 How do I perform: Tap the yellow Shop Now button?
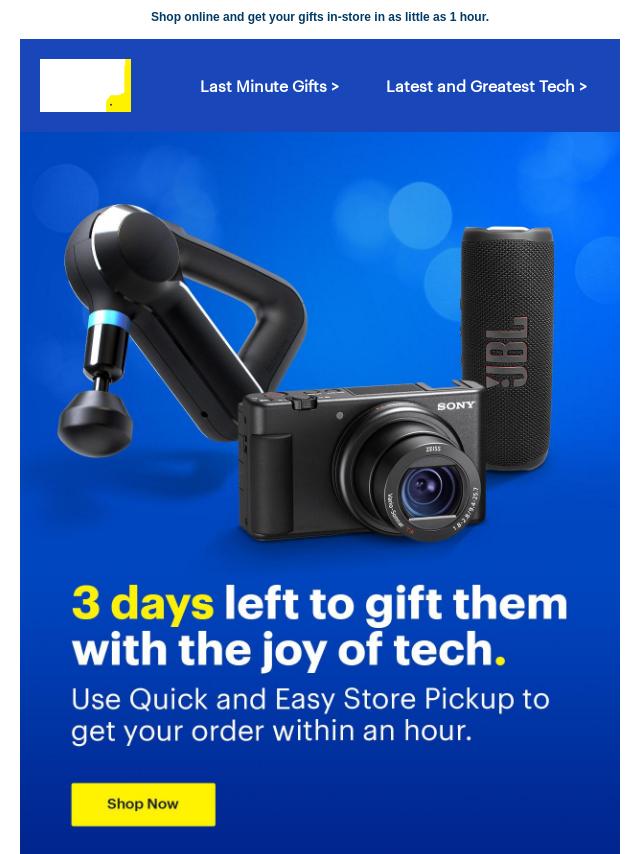[143, 804]
